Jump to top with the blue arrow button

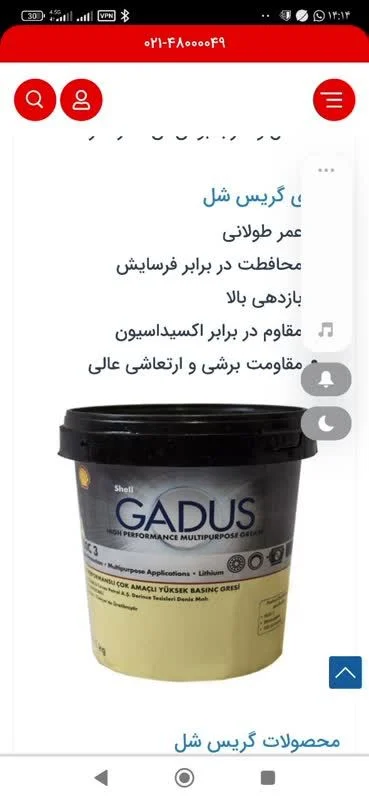point(345,672)
